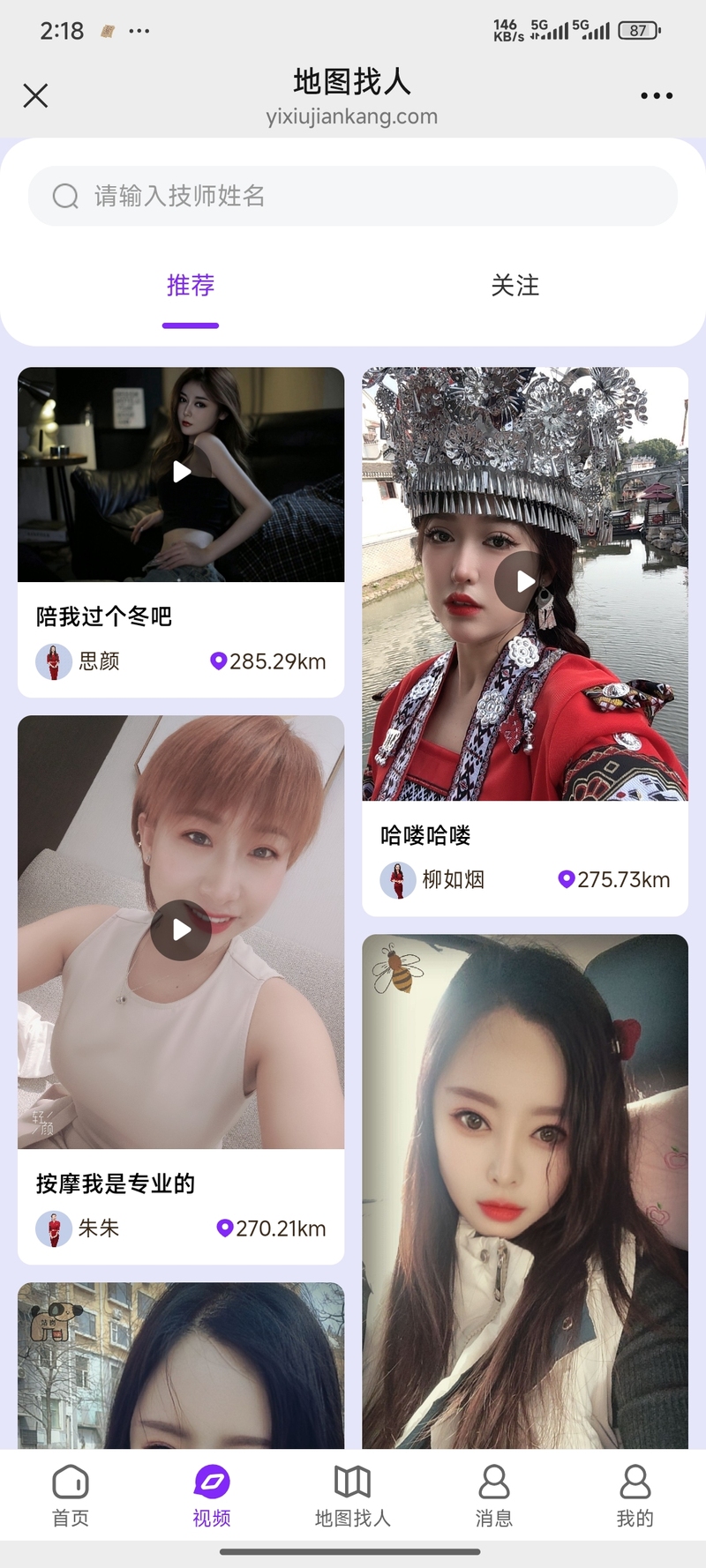Play the 陪我过个冬吧 video
Screen dimensions: 706x1568
(181, 473)
